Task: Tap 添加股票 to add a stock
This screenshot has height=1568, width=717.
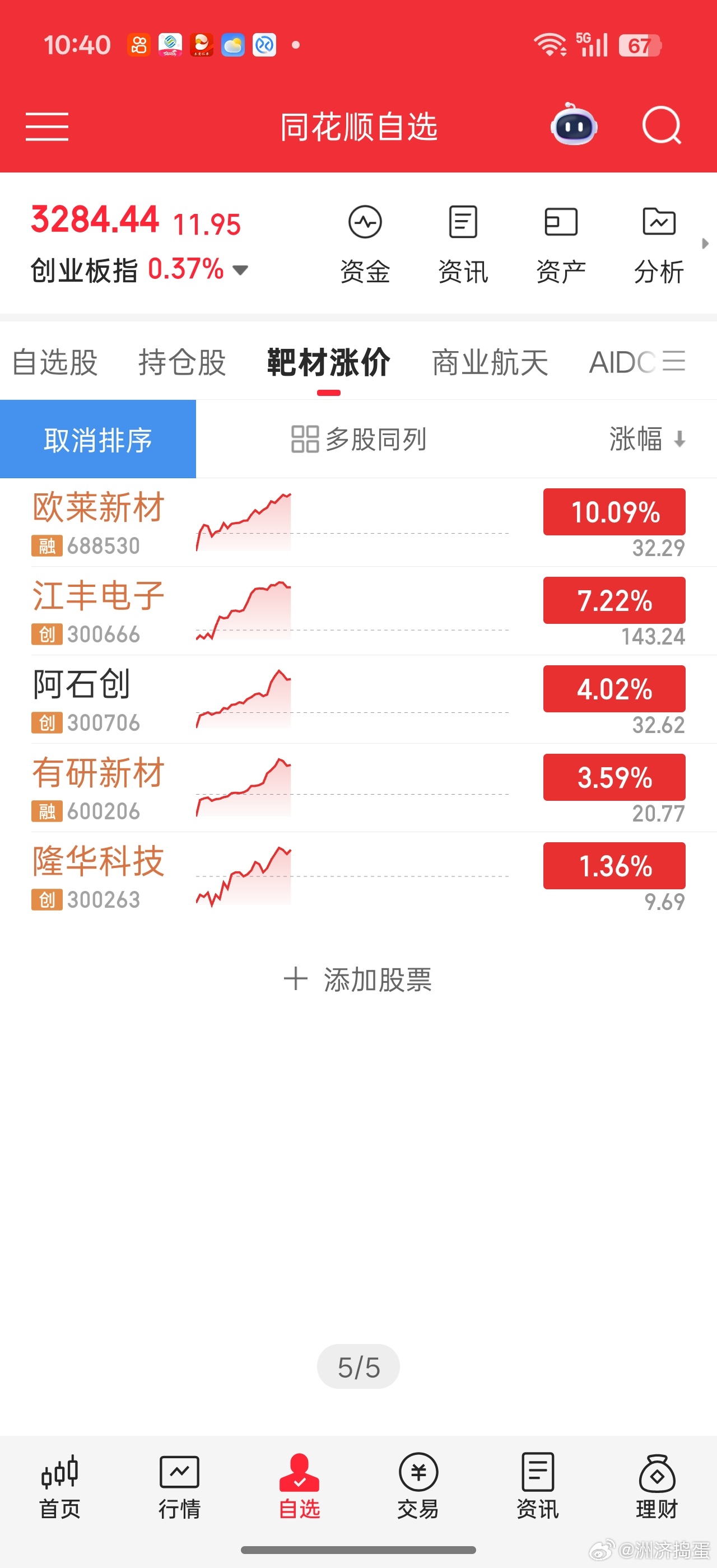Action: (358, 979)
